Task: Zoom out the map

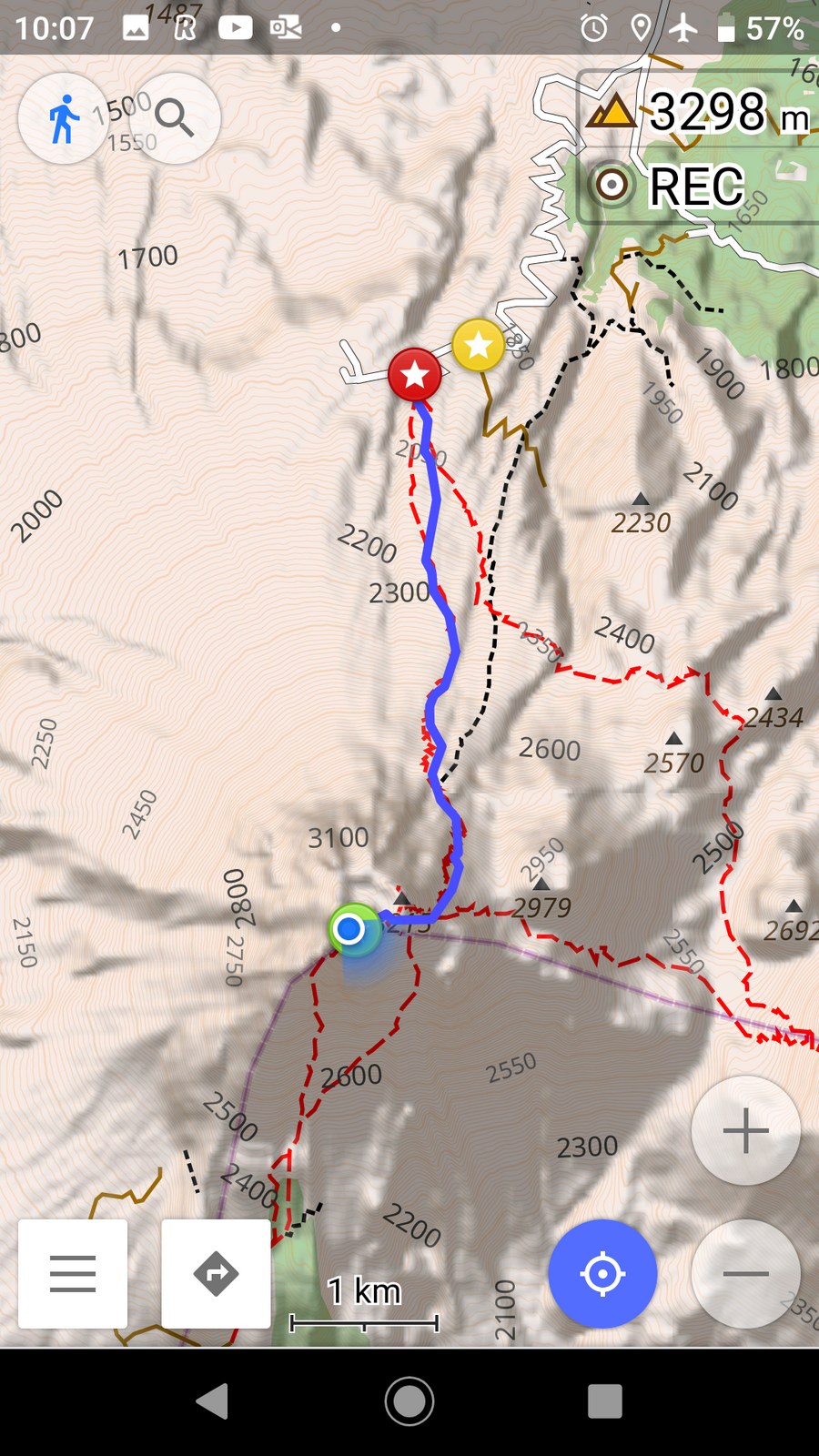Action: click(x=746, y=1274)
